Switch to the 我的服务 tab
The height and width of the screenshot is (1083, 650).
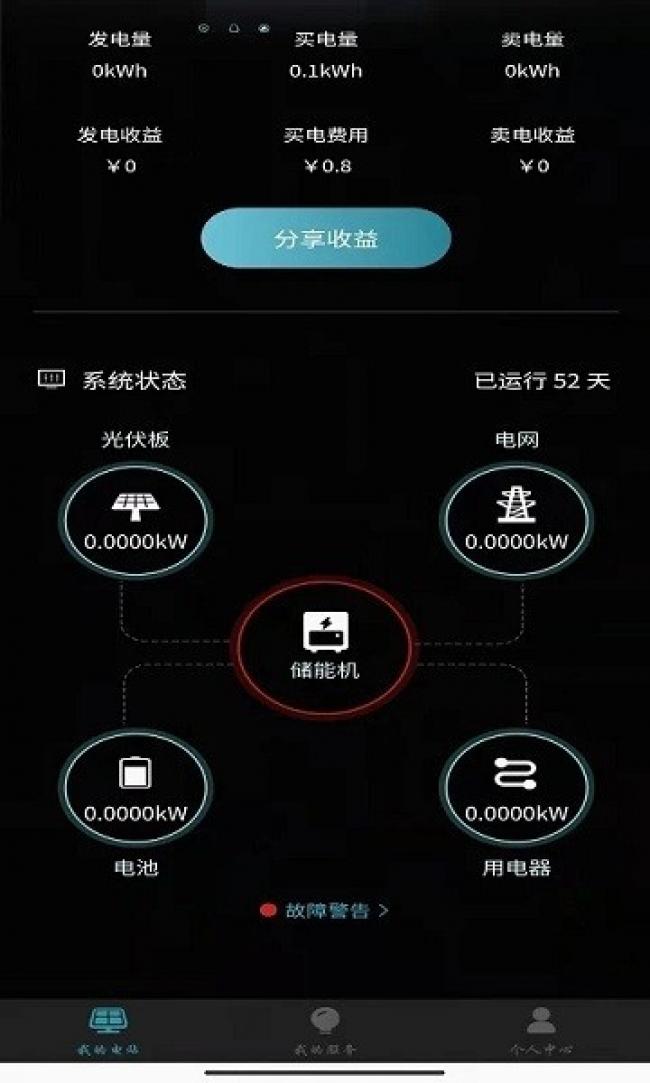click(x=325, y=1031)
